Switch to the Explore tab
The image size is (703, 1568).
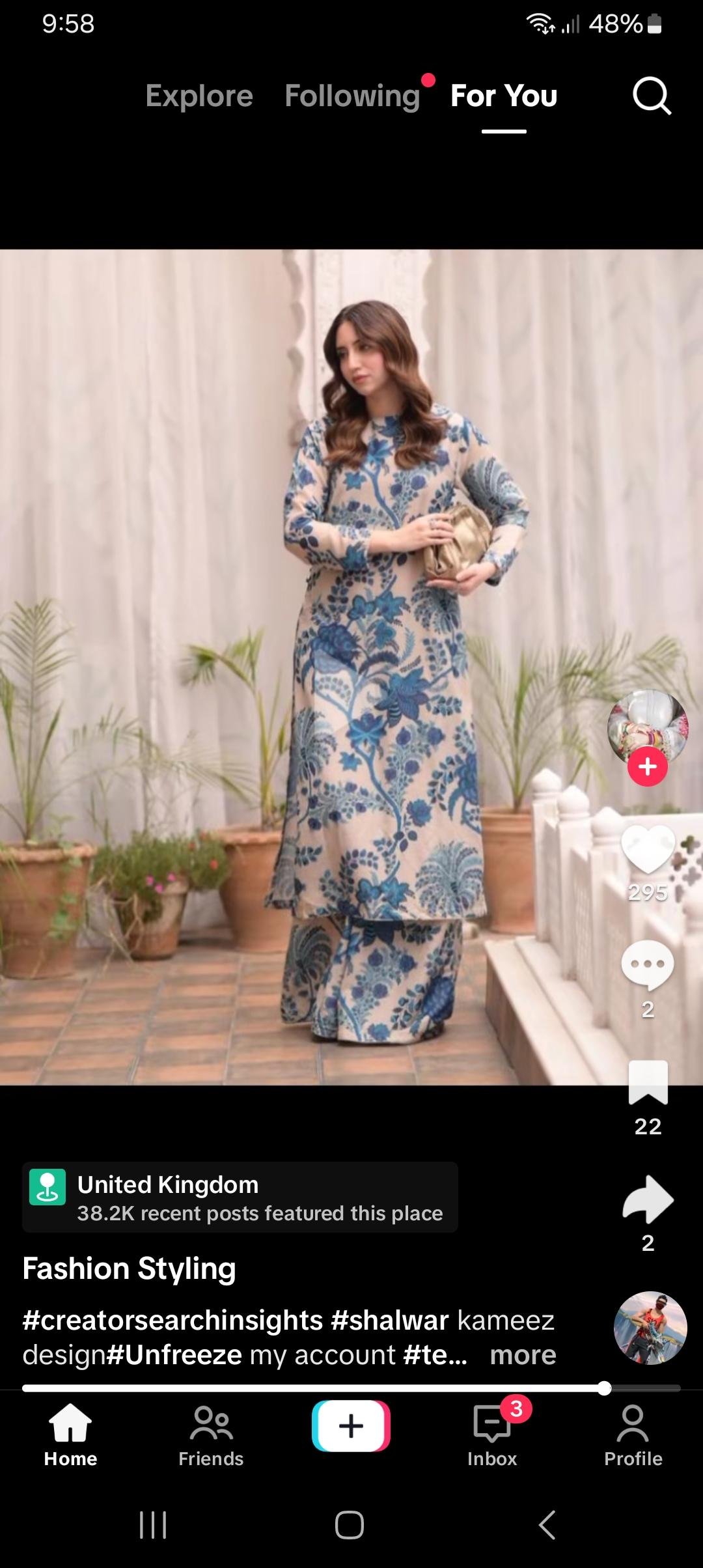point(199,96)
